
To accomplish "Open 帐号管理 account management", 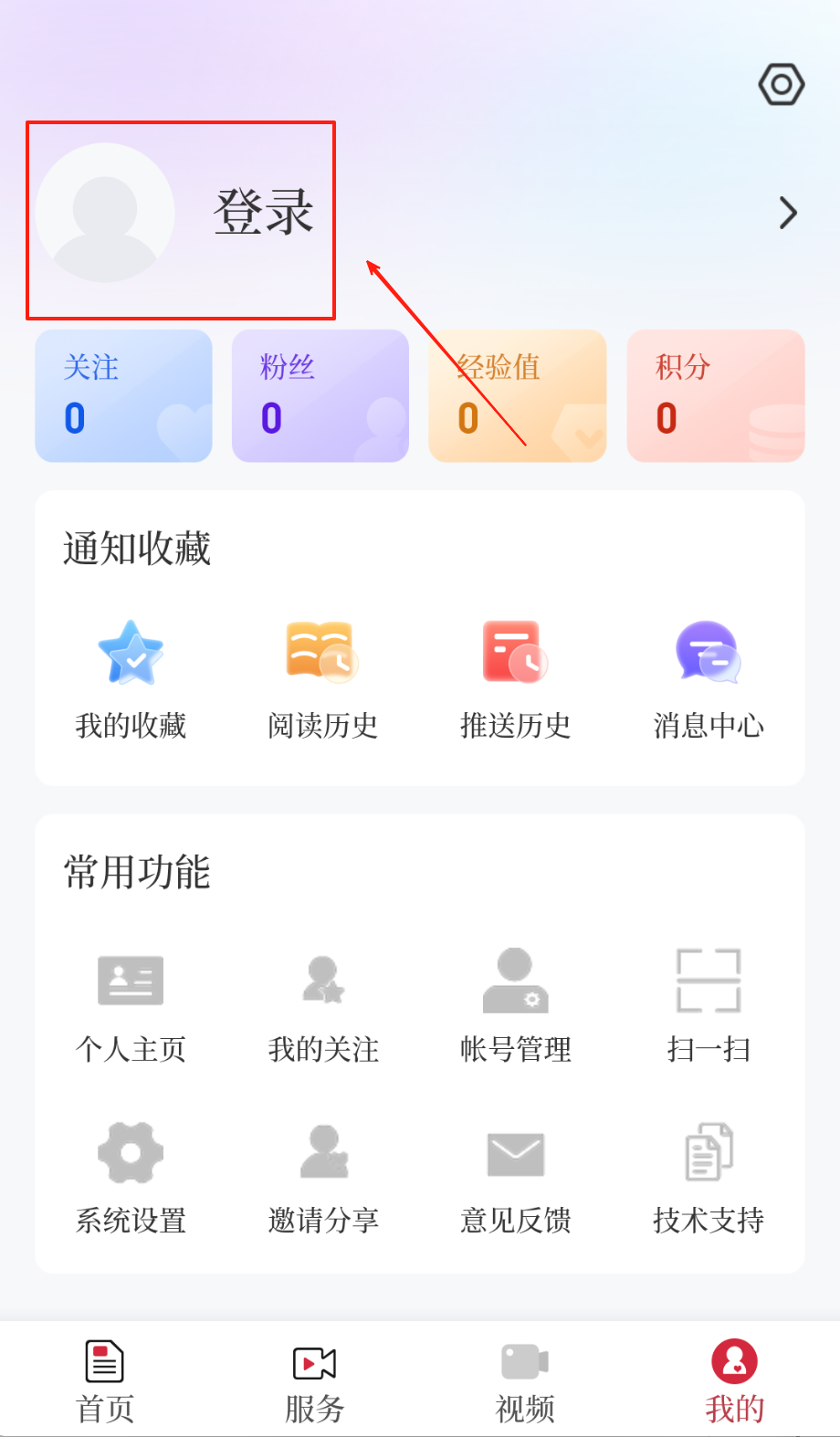I will pos(515,1004).
